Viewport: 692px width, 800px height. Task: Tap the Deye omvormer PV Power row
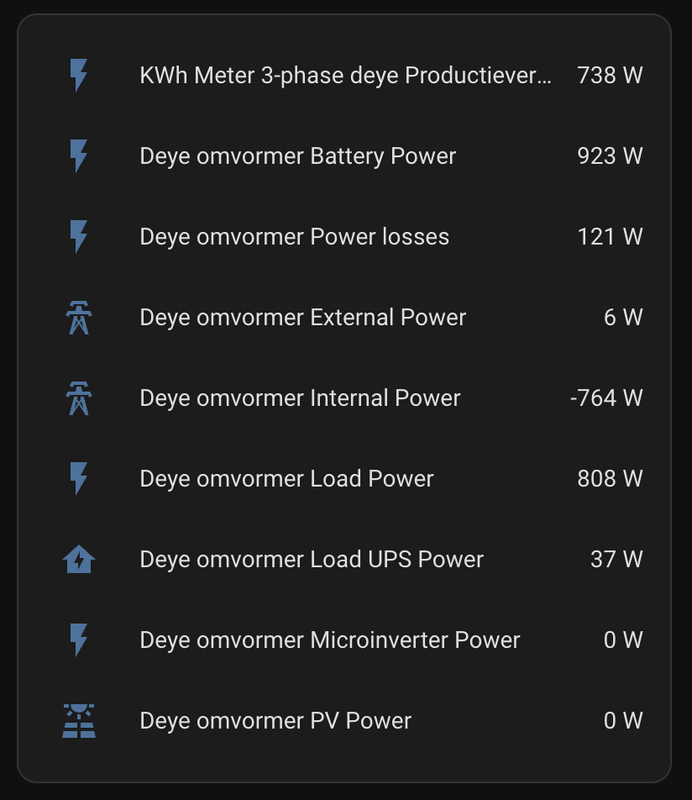(276, 721)
